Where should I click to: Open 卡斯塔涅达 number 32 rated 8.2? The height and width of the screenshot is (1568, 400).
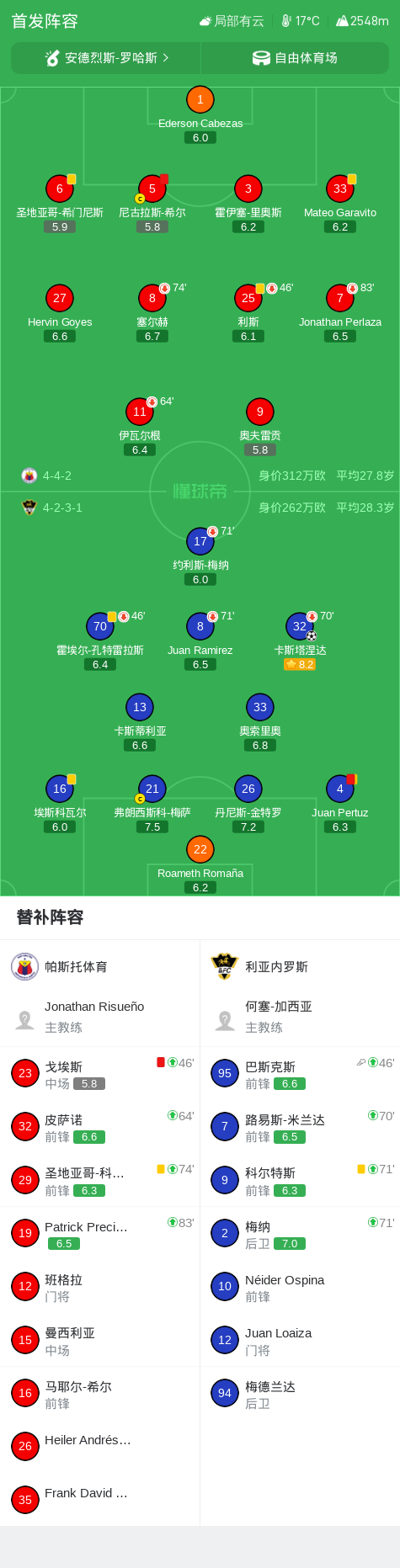pyautogui.click(x=300, y=641)
